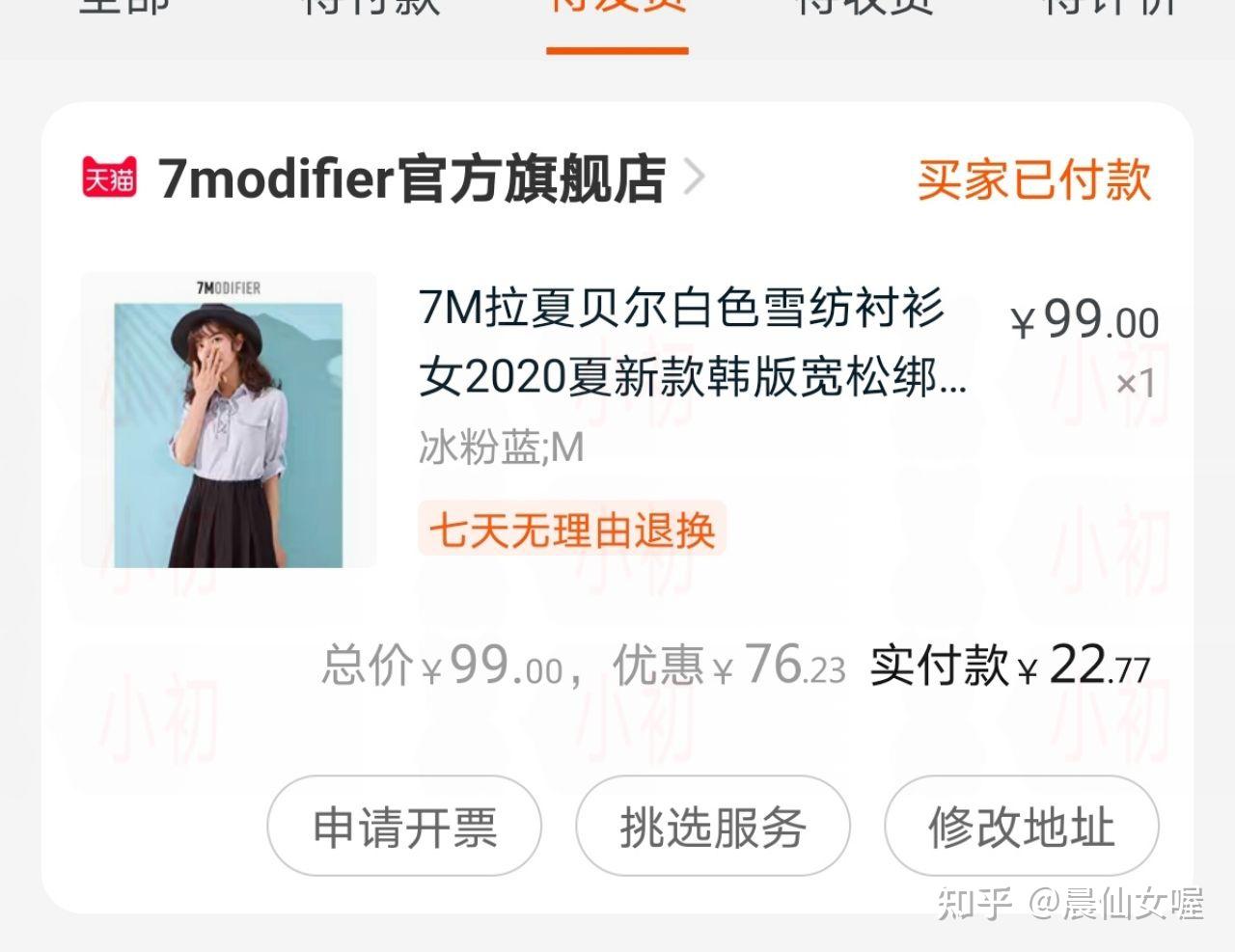Select 修改地址 to change the address
1235x952 pixels.
pyautogui.click(x=1021, y=827)
